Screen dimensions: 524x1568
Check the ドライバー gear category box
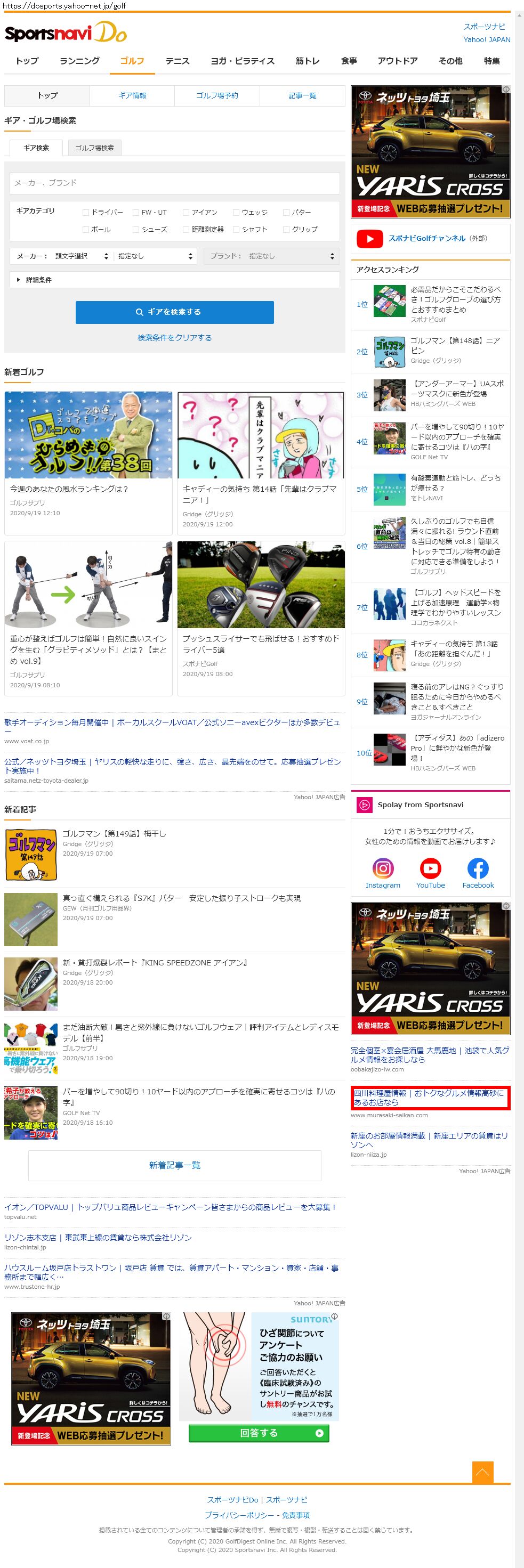tap(86, 213)
